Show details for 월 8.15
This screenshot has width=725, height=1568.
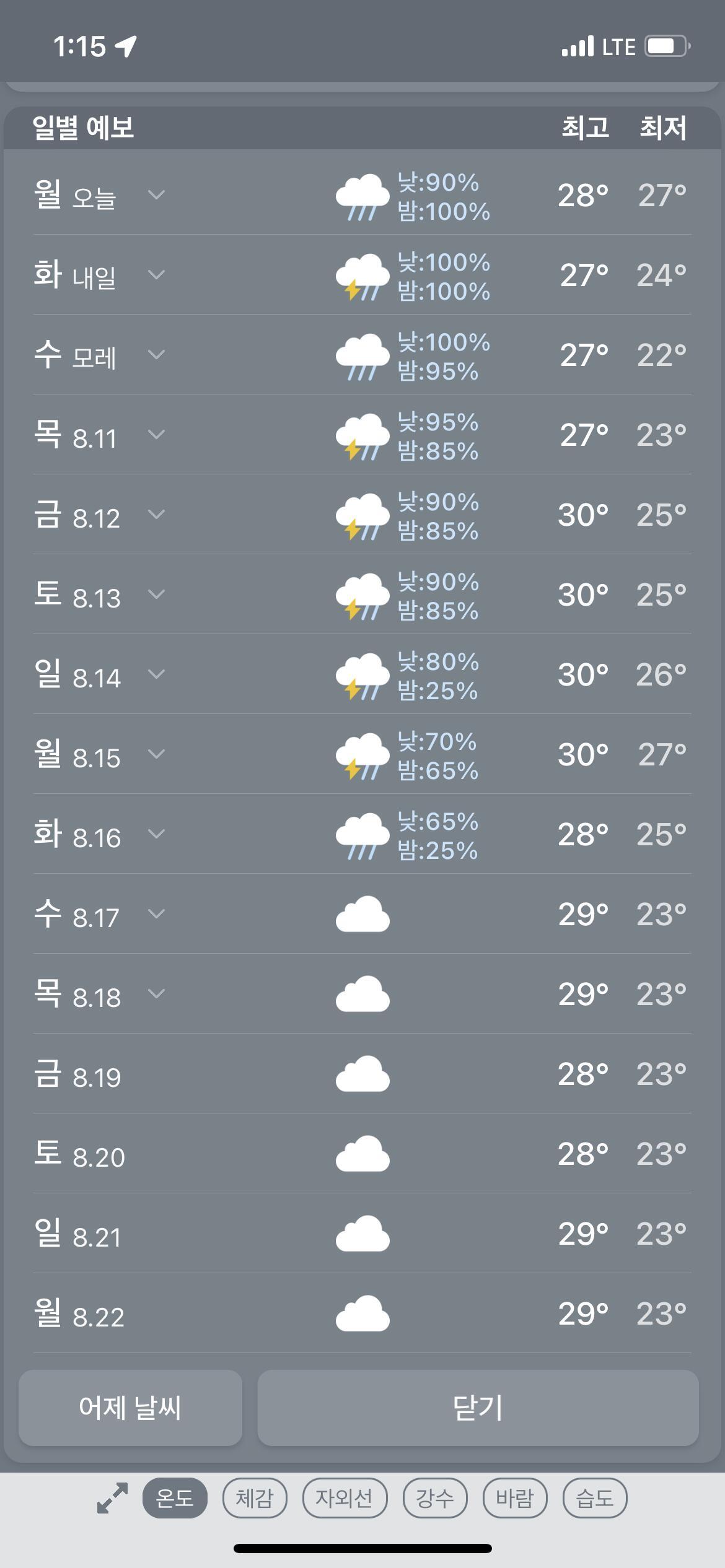[x=156, y=754]
